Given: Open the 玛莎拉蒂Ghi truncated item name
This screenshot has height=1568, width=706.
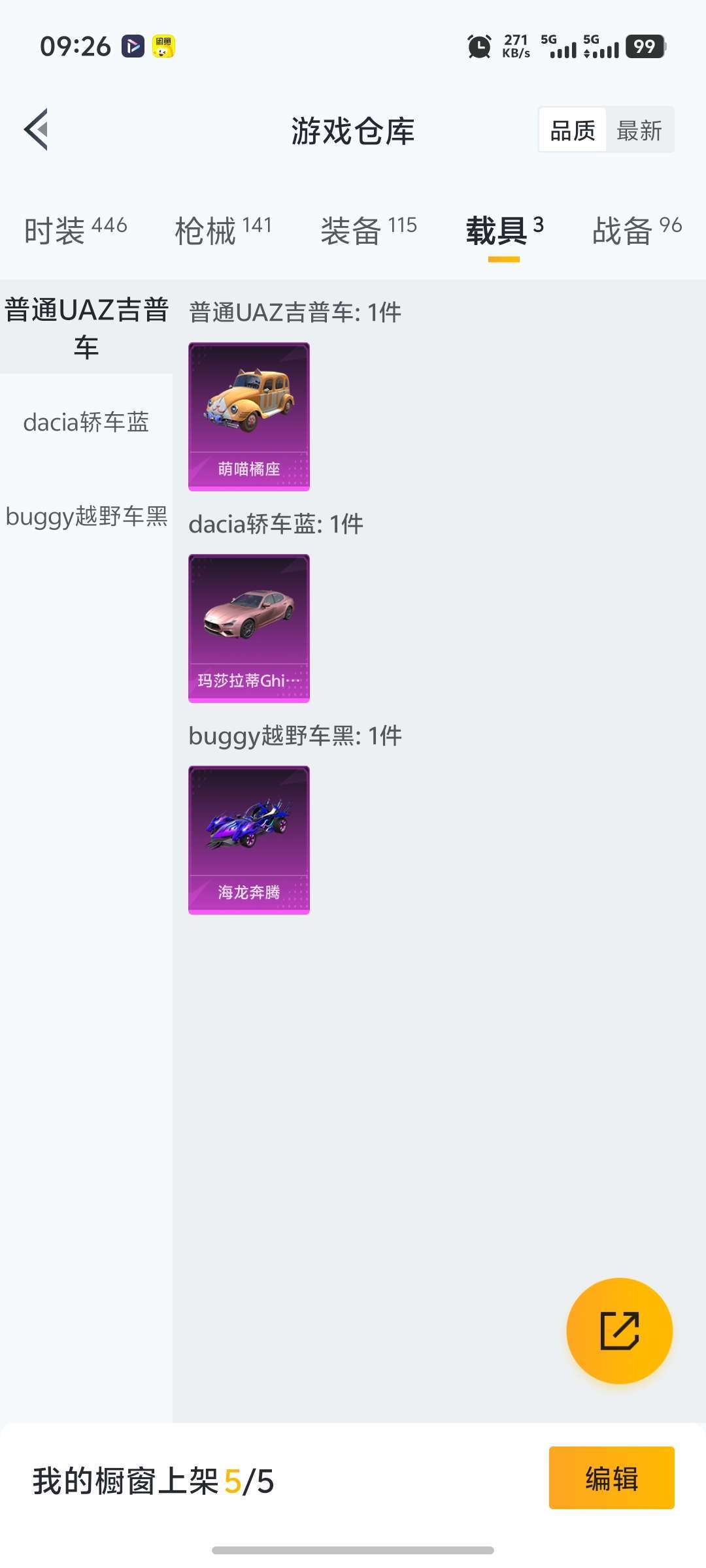Looking at the screenshot, I should click(248, 680).
